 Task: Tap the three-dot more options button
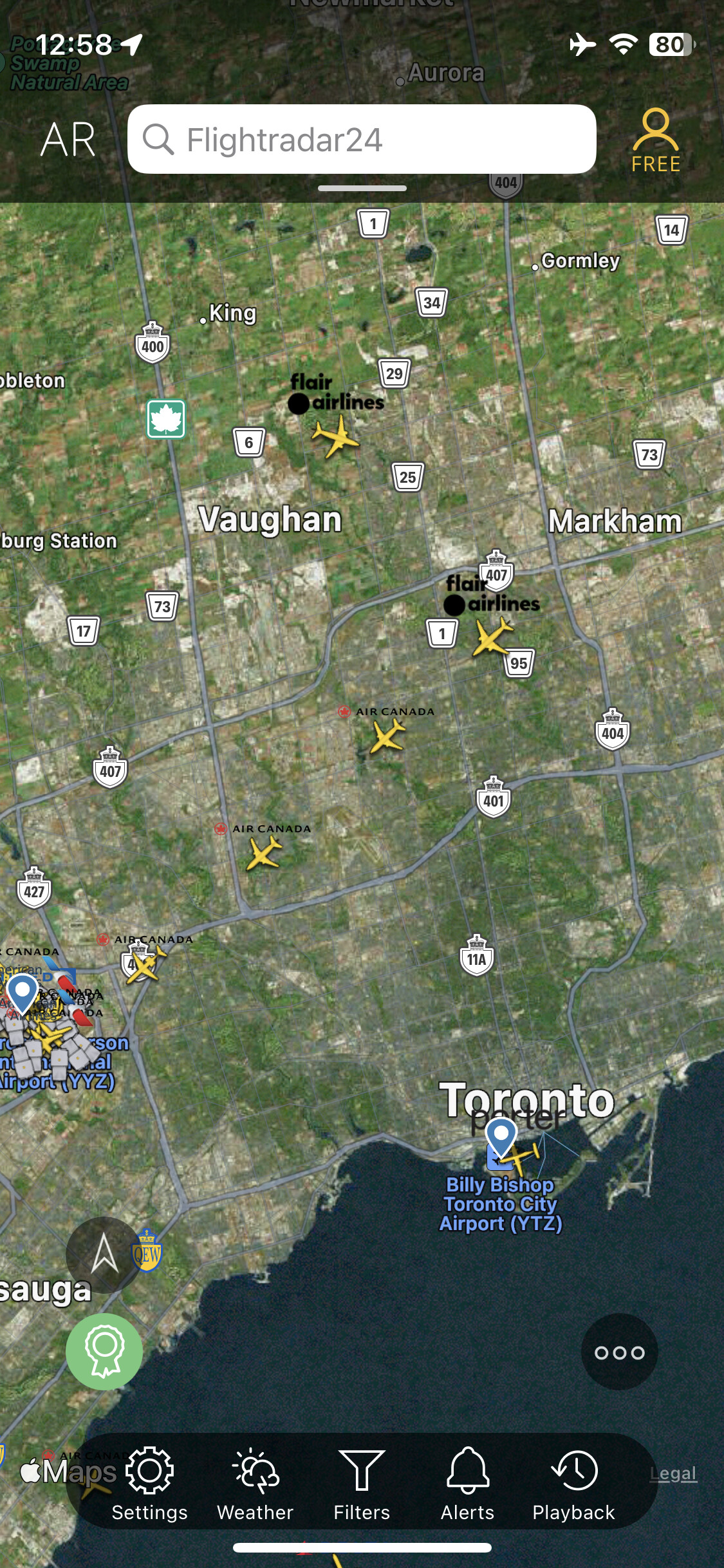(x=619, y=1352)
